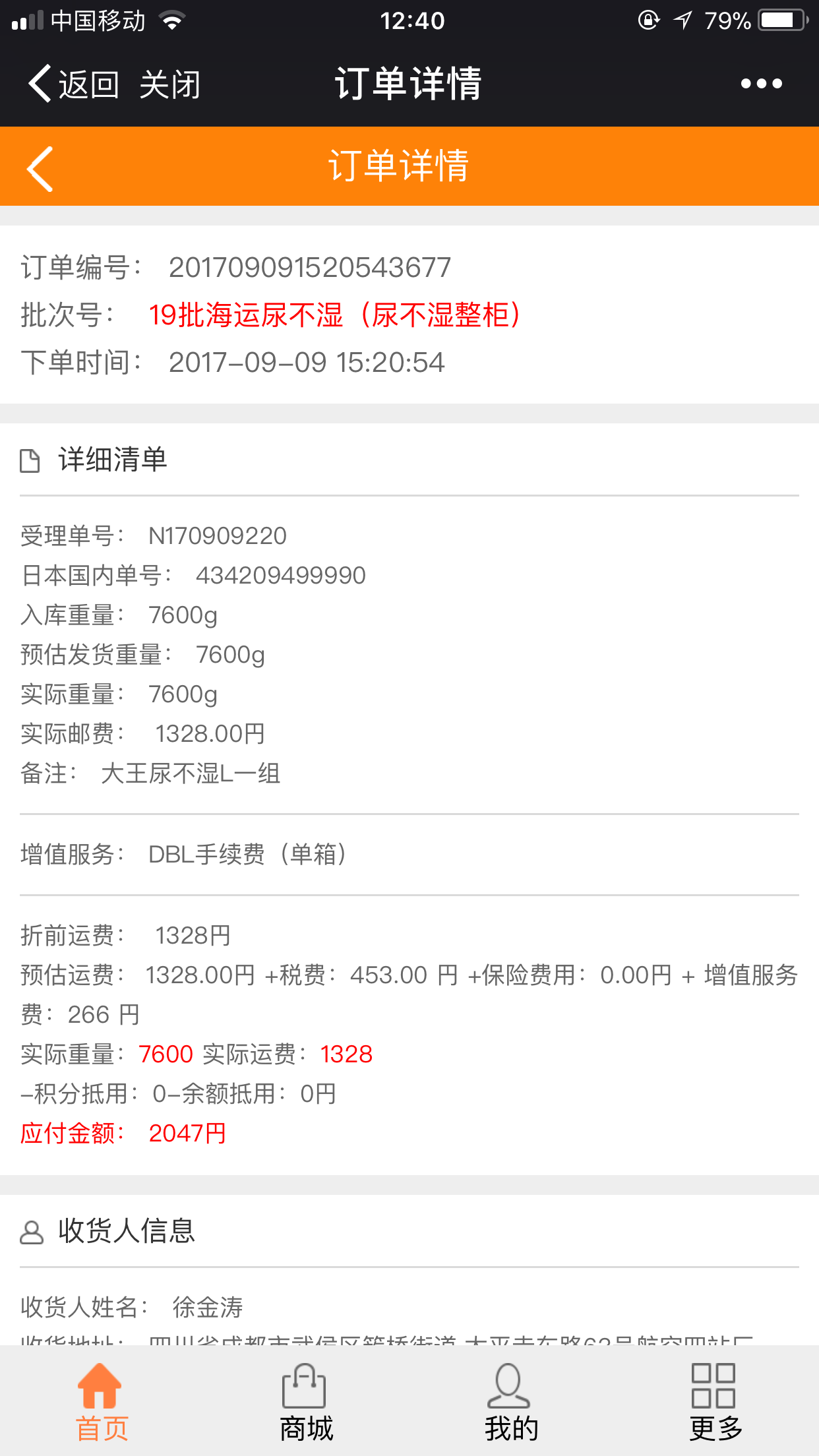Tap 返回 in the top bar
Viewport: 819px width, 1456px height.
click(73, 84)
